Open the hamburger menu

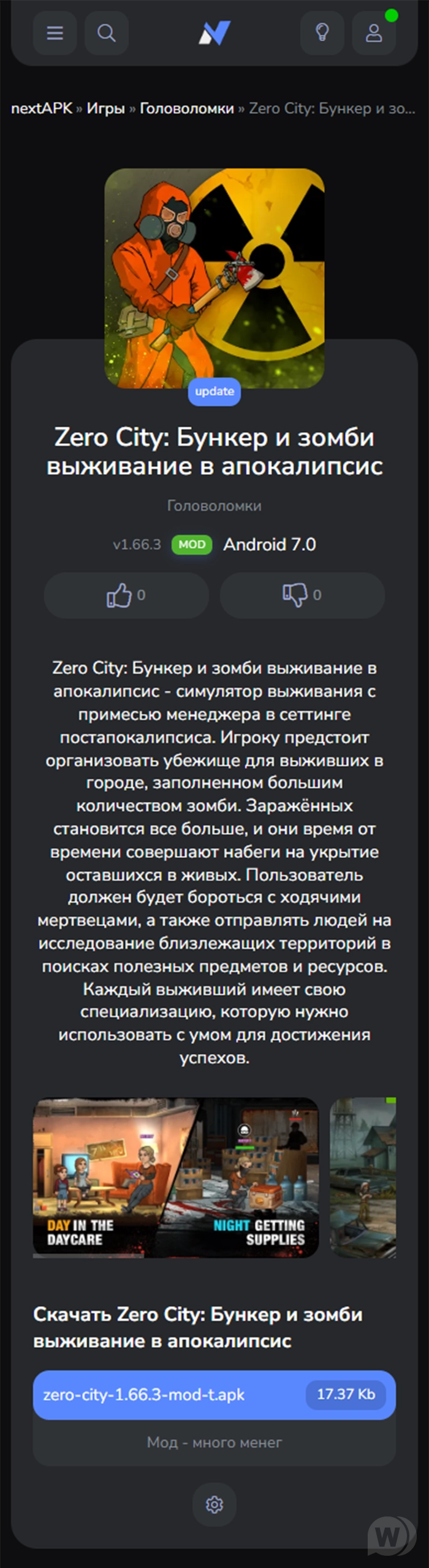[55, 33]
